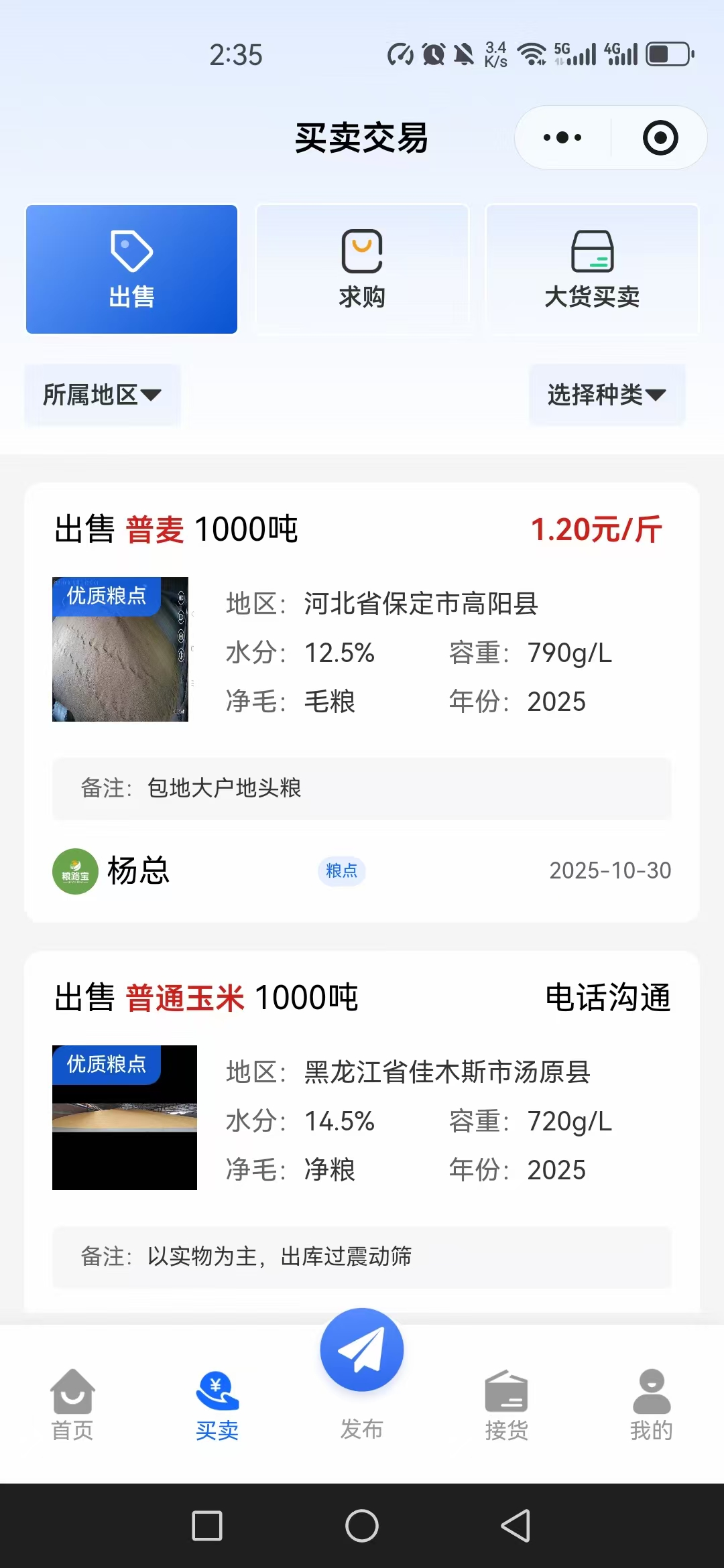Tap 电话沟通 on the corn listing

[x=607, y=998]
